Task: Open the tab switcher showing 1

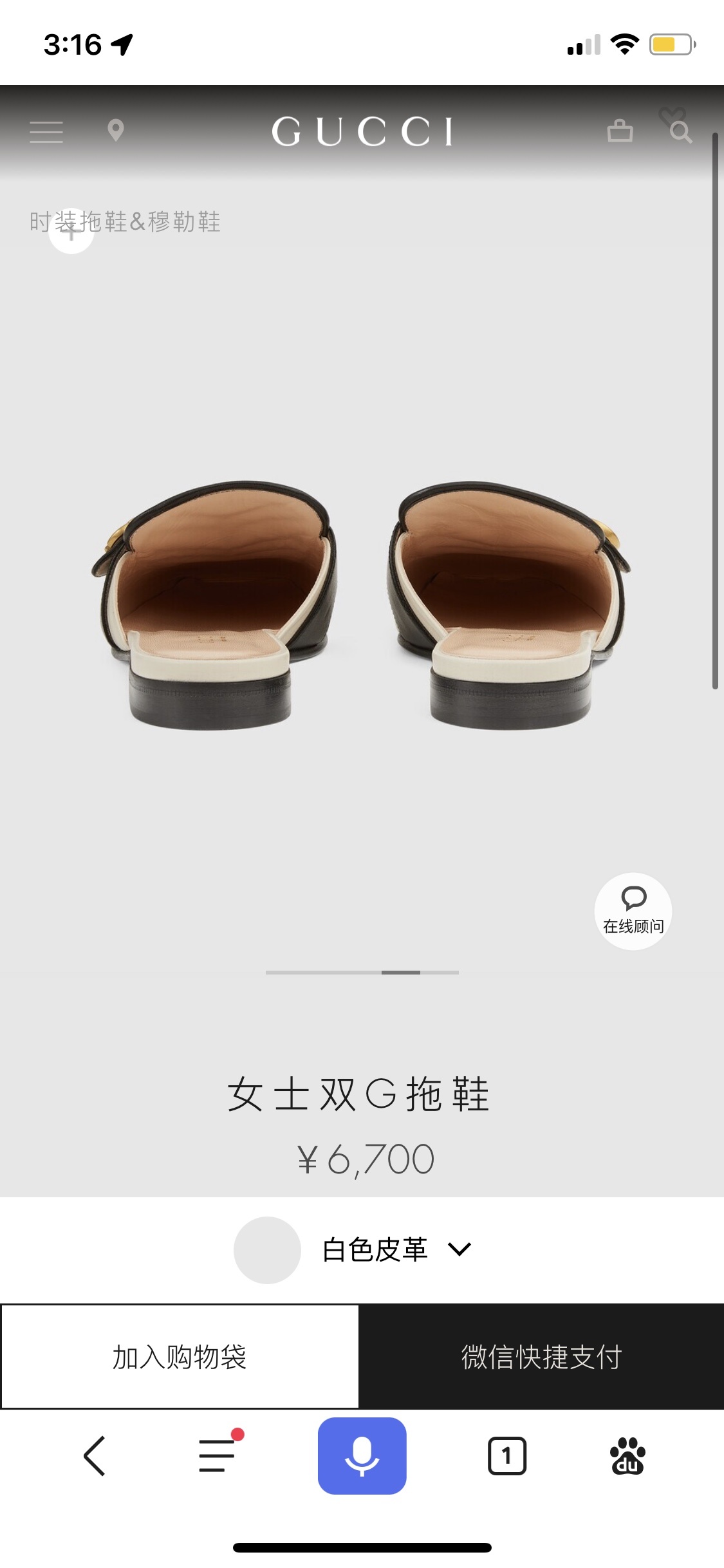Action: point(506,1455)
